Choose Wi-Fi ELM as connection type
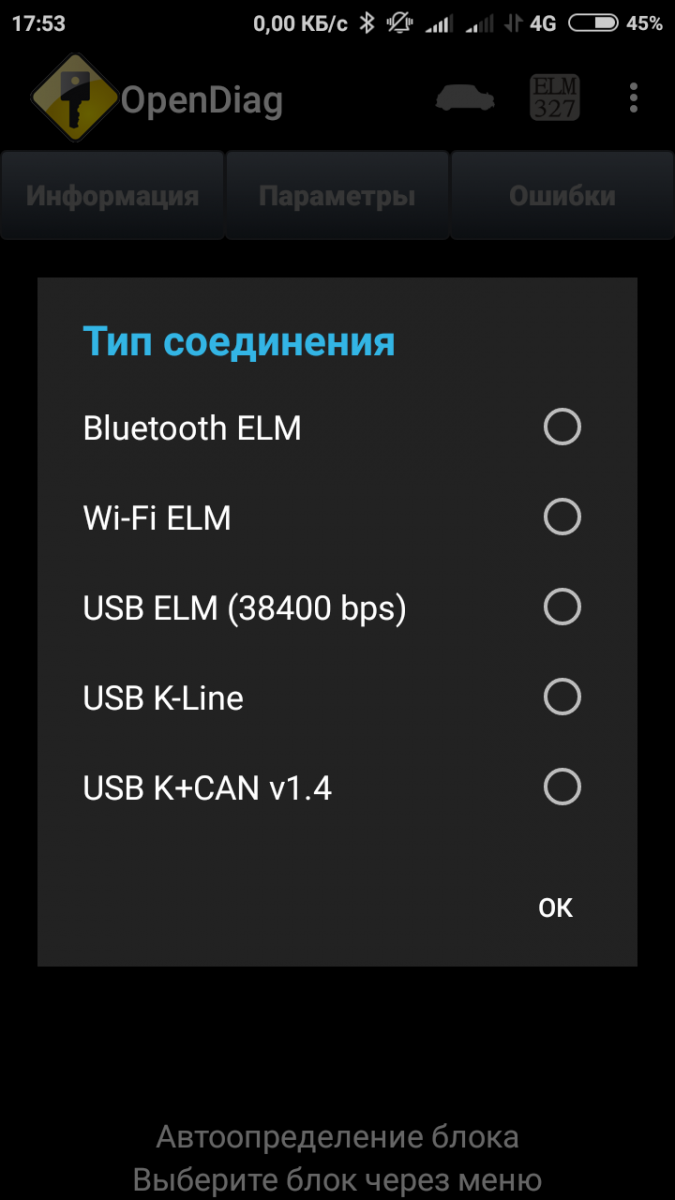The image size is (675, 1200). [x=337, y=518]
